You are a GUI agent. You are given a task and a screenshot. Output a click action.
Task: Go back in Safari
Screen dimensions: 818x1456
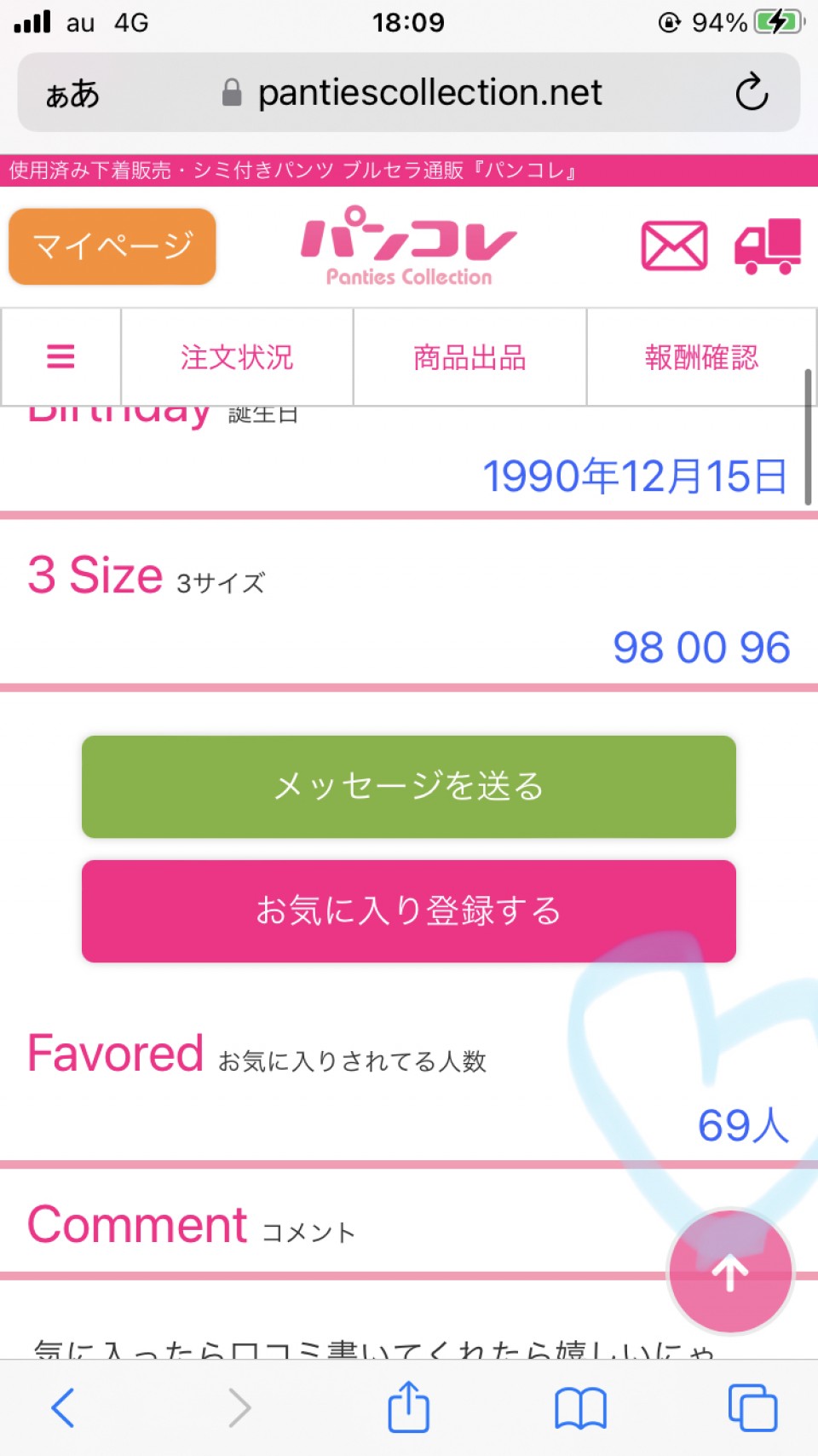[63, 1407]
